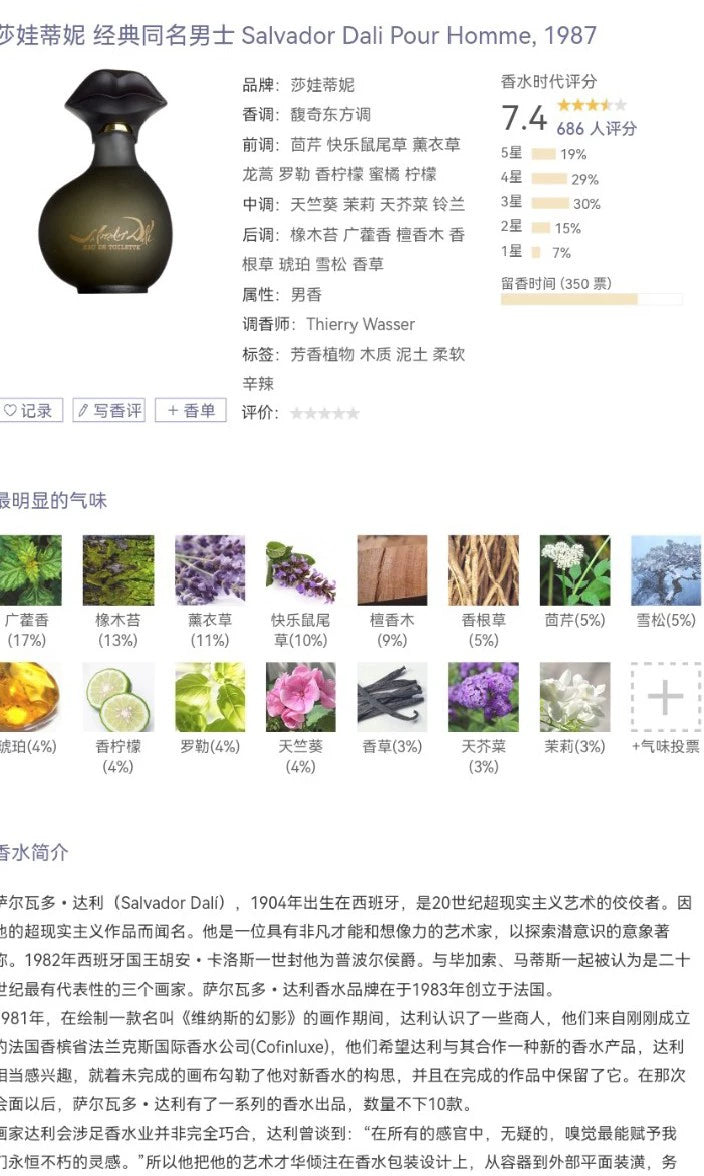Open the 香根草 scent tile
The image size is (704, 1176).
pyautogui.click(x=484, y=591)
